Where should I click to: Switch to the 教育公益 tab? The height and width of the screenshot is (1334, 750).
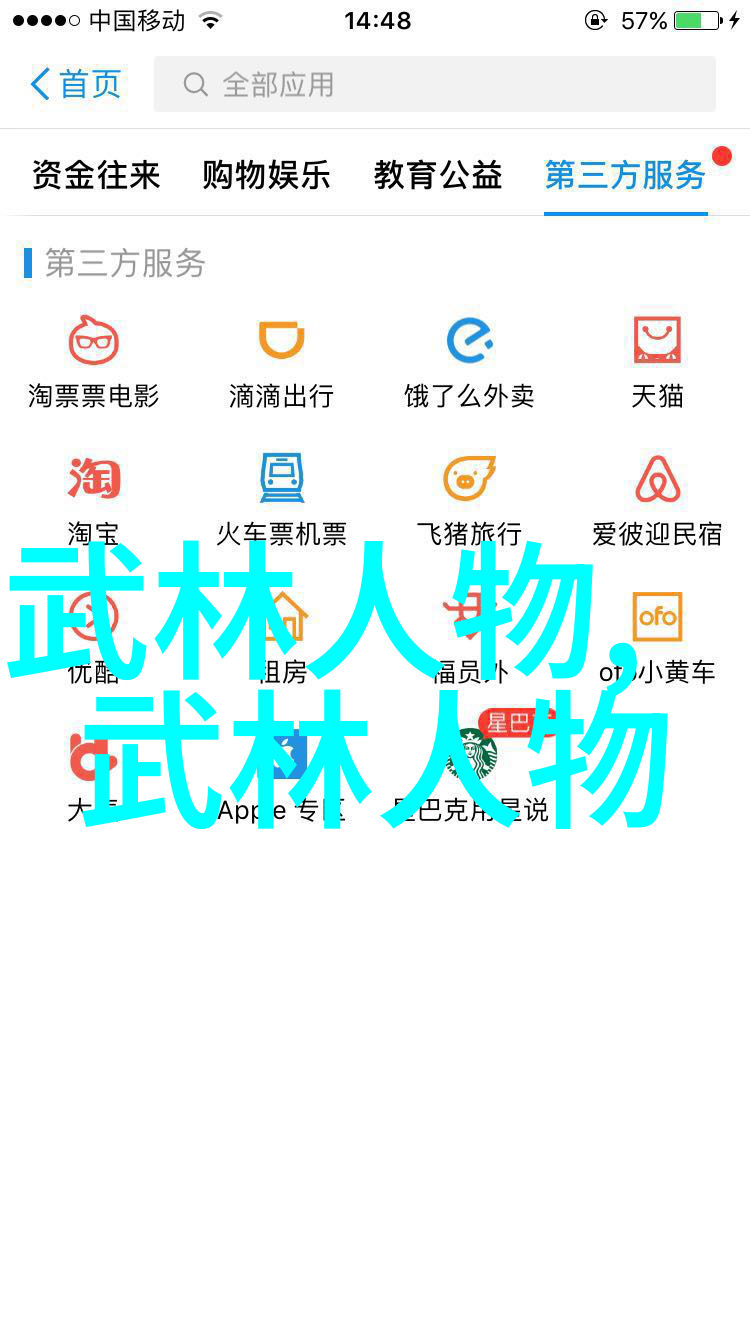pos(438,176)
